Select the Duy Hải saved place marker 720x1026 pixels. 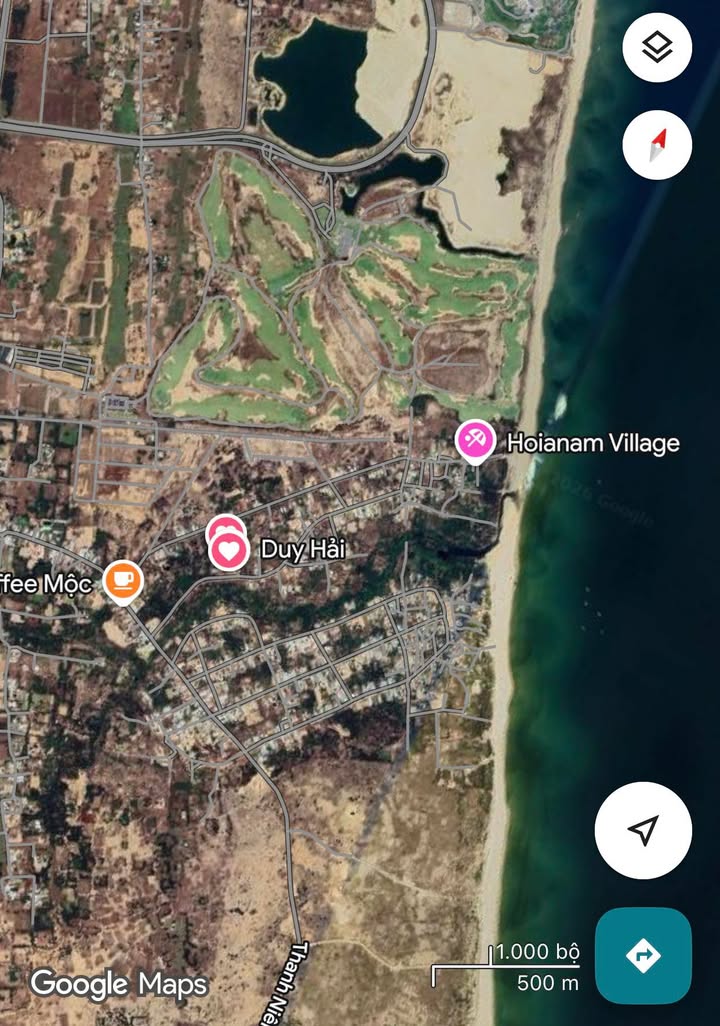pos(229,549)
